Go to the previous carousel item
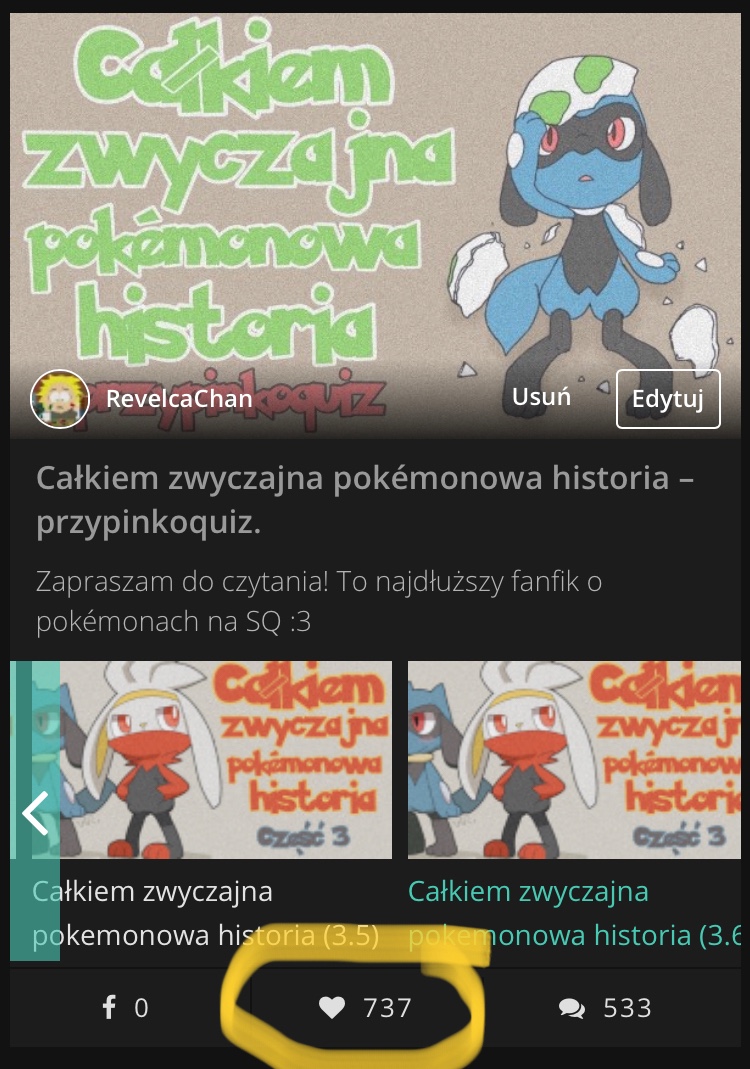The image size is (750, 1069). tap(35, 812)
